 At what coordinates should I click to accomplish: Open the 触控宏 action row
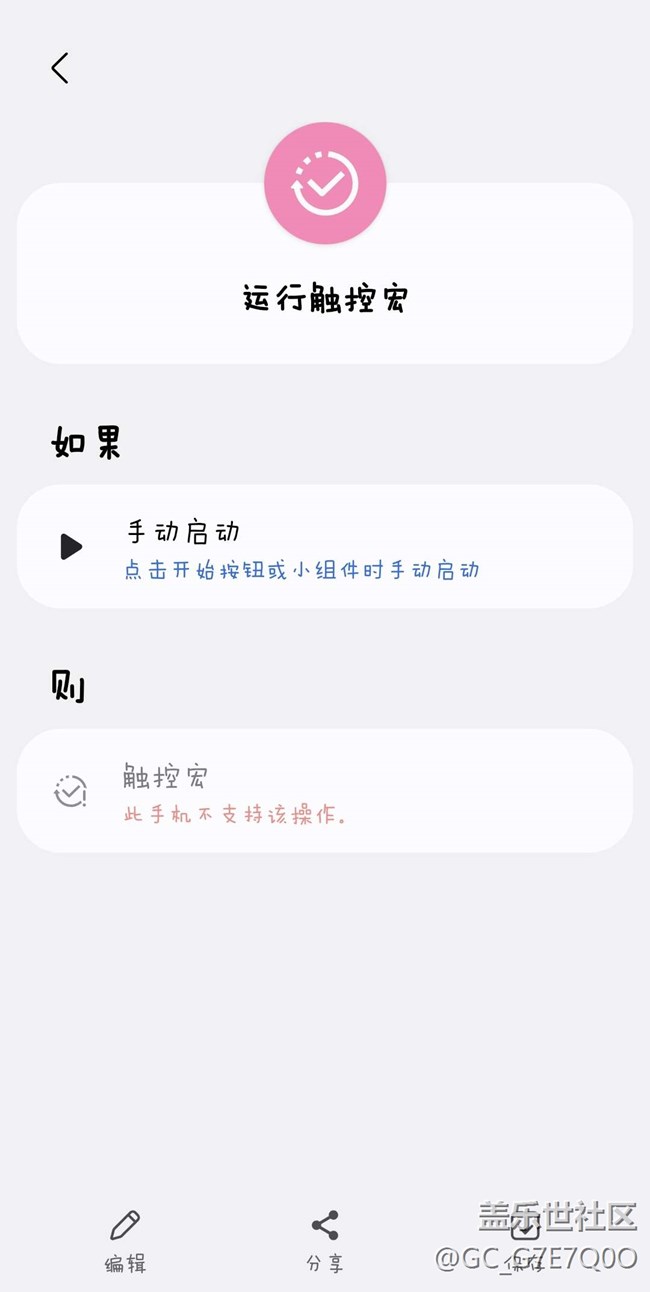324,790
